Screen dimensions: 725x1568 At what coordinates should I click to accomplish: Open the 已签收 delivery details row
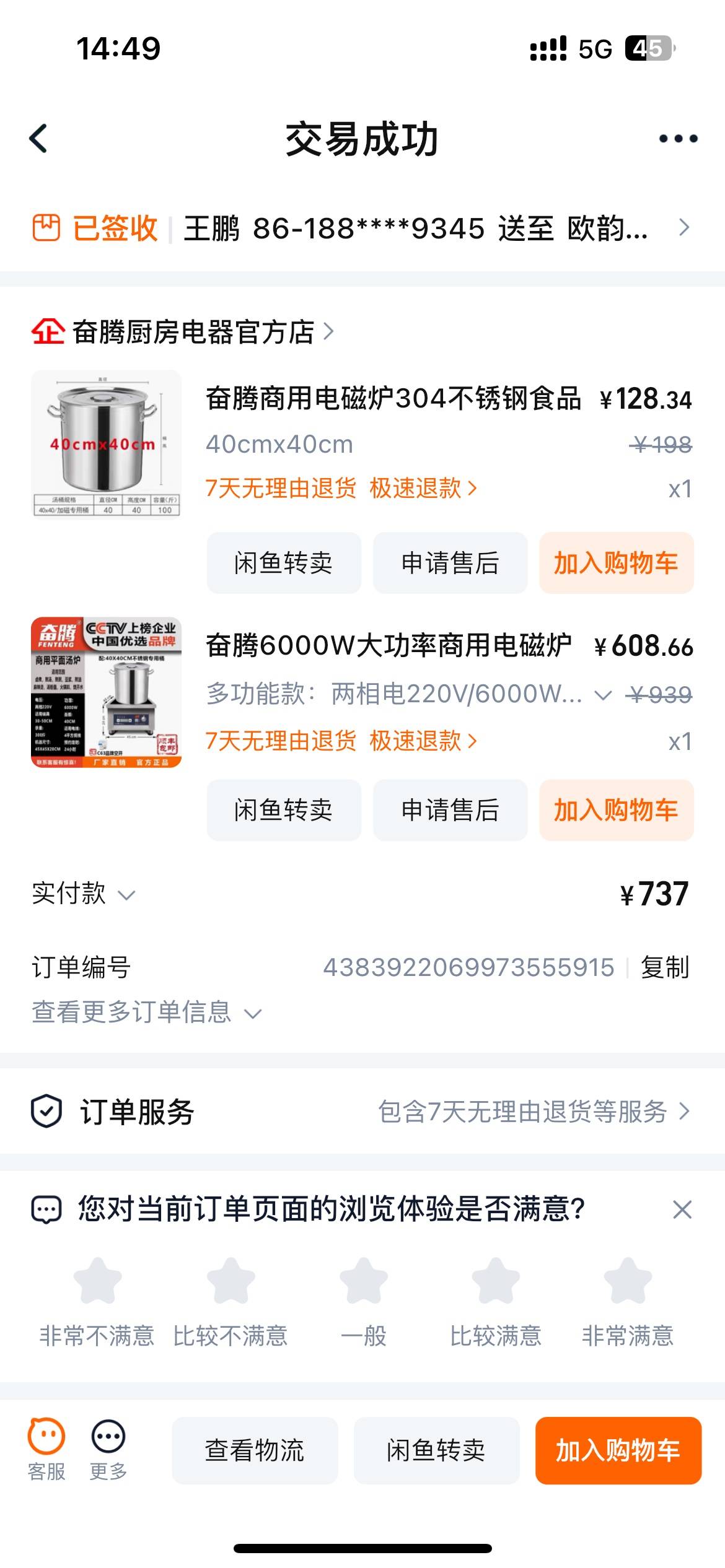point(362,228)
